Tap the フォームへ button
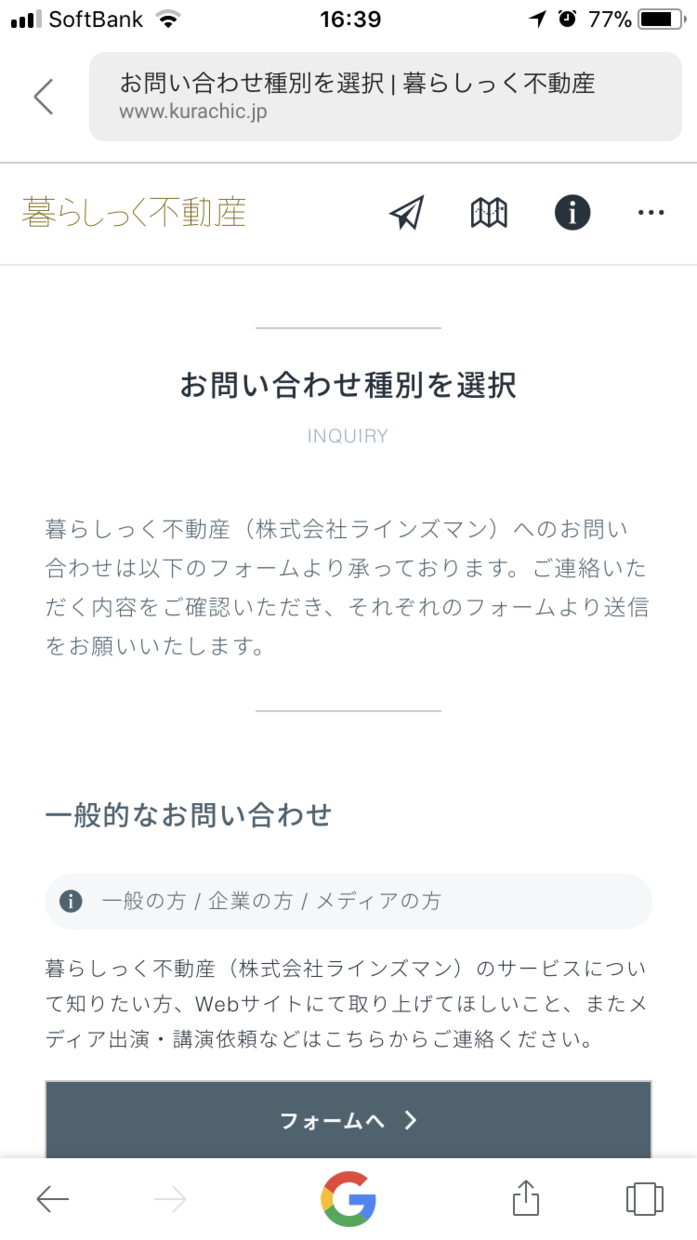 pos(348,1120)
